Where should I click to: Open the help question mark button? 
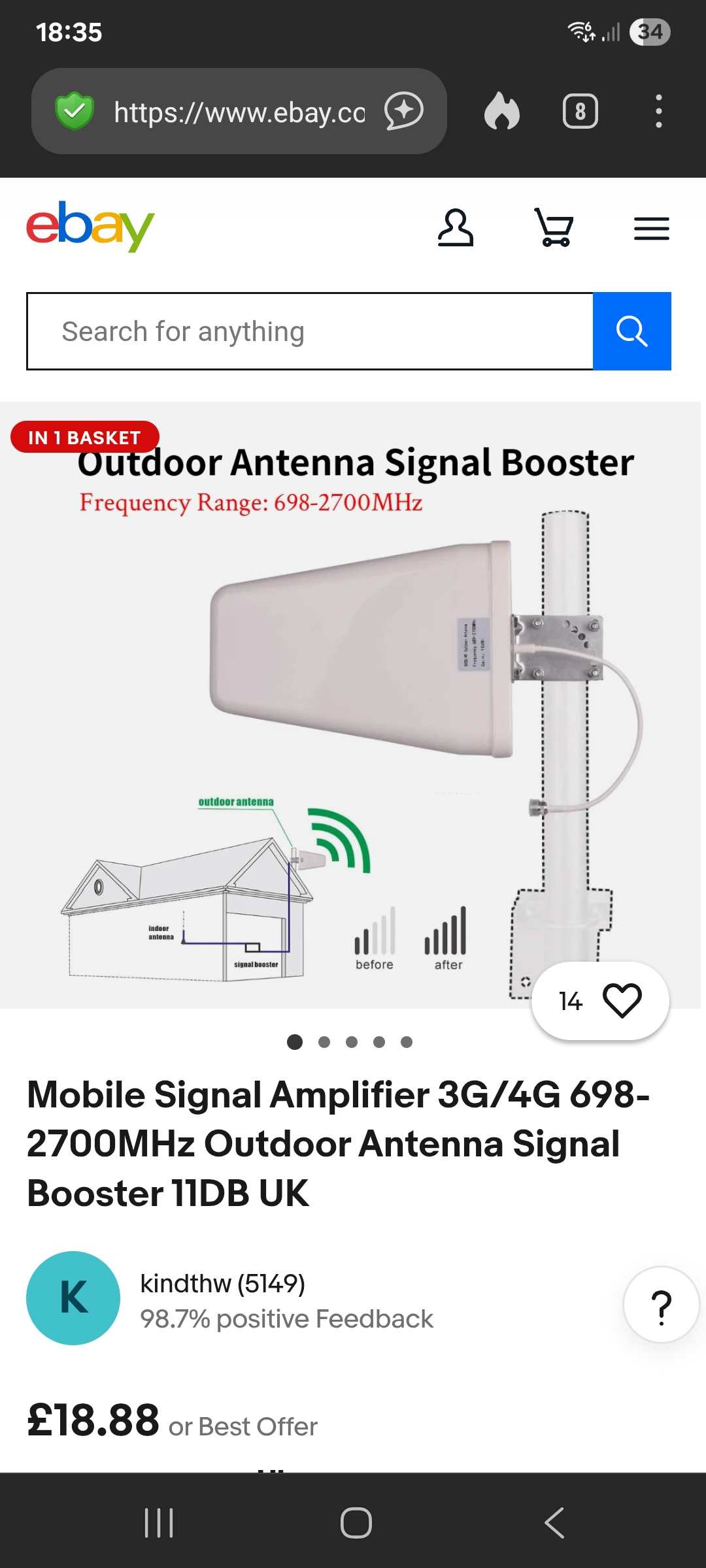point(661,1305)
